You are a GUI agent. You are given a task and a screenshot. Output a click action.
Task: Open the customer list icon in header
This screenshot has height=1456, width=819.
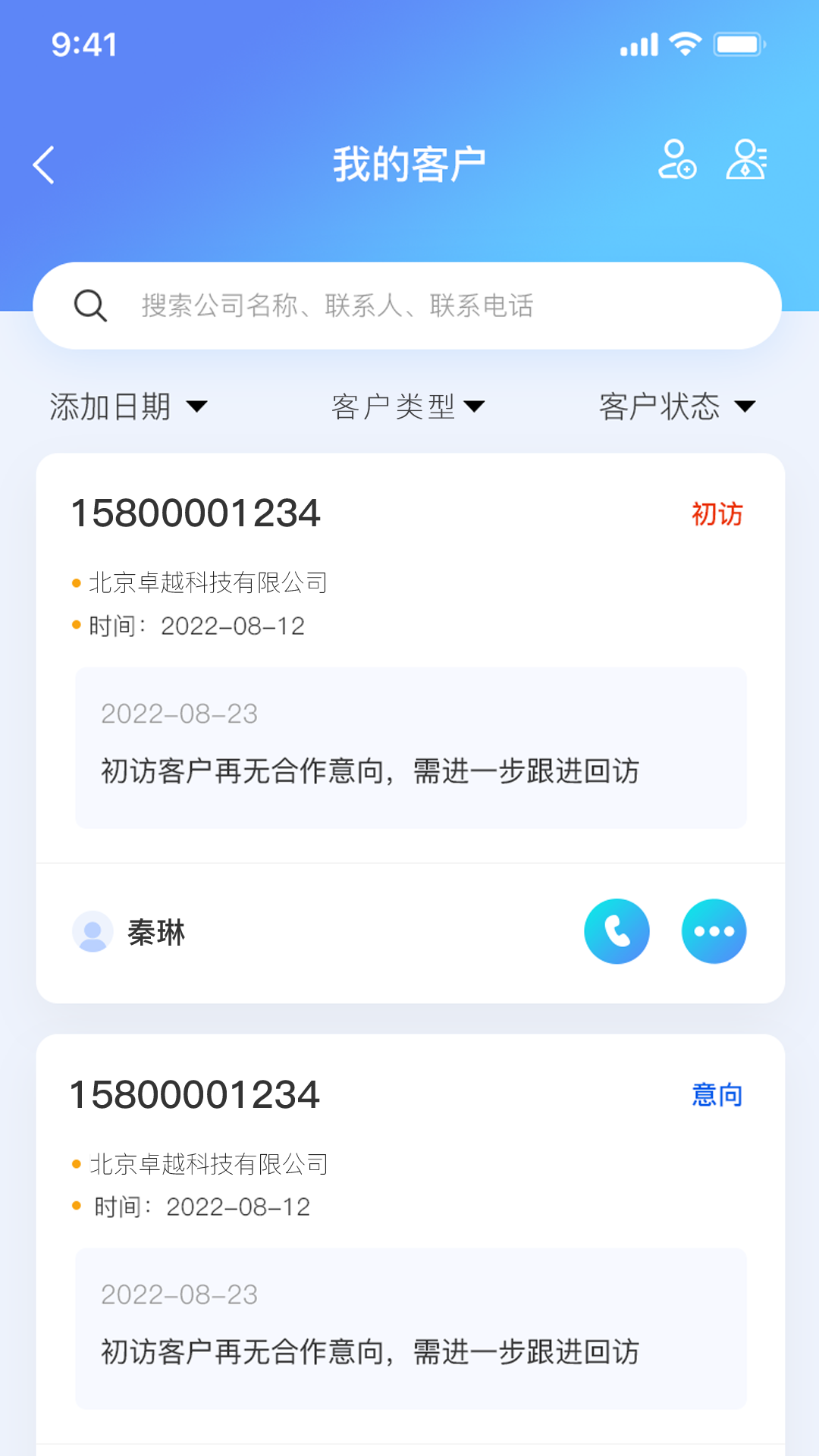pyautogui.click(x=747, y=159)
